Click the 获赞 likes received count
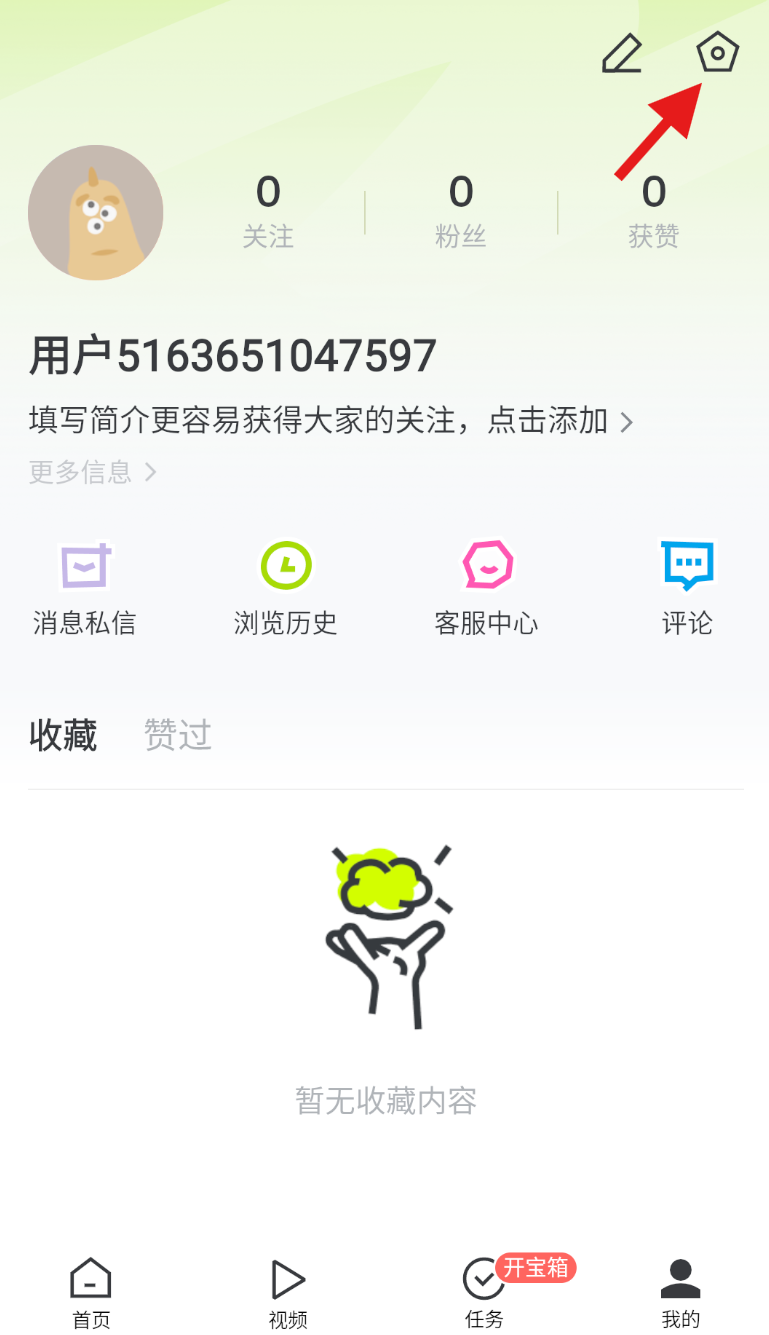 653,212
